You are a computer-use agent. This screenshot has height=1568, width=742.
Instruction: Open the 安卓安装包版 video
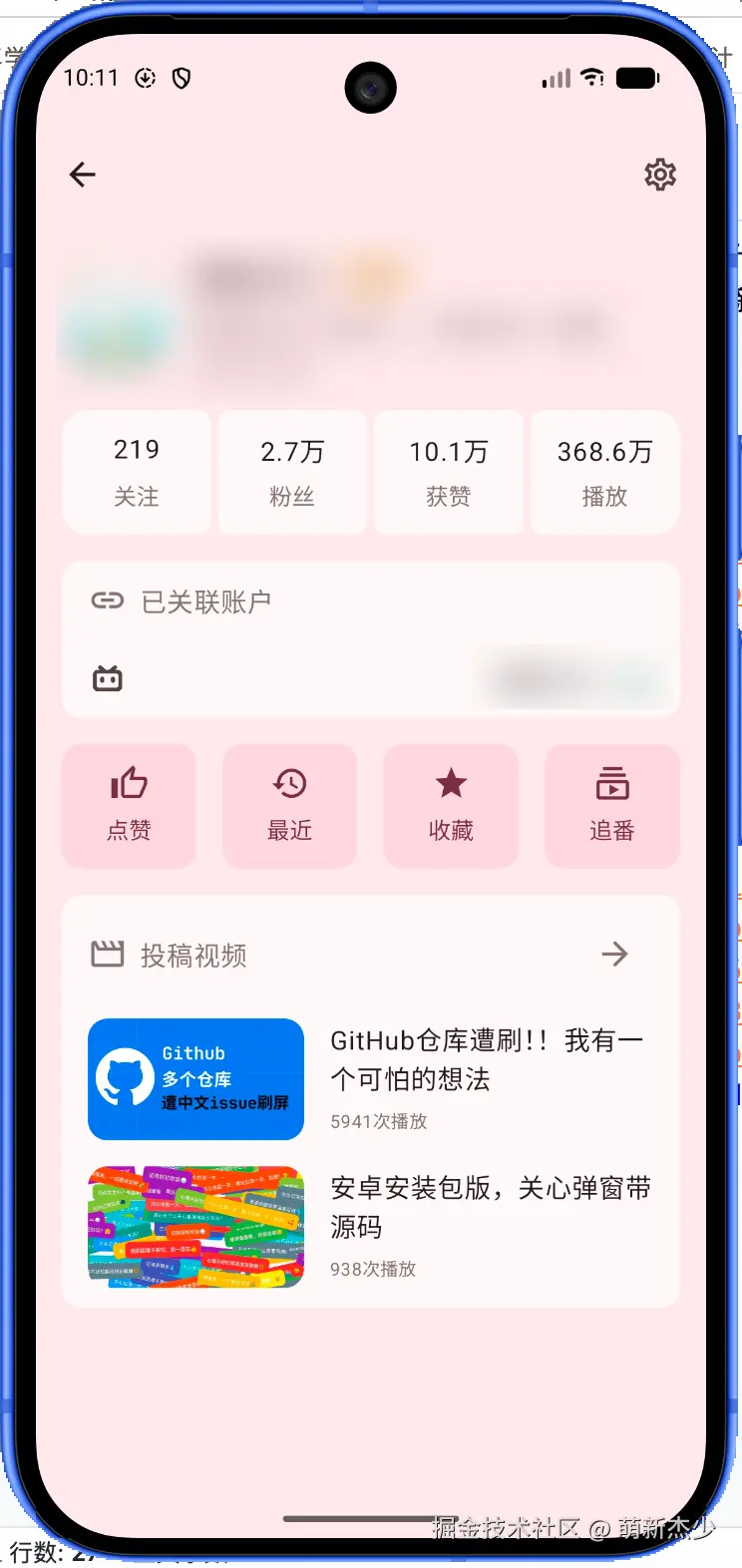point(371,1227)
